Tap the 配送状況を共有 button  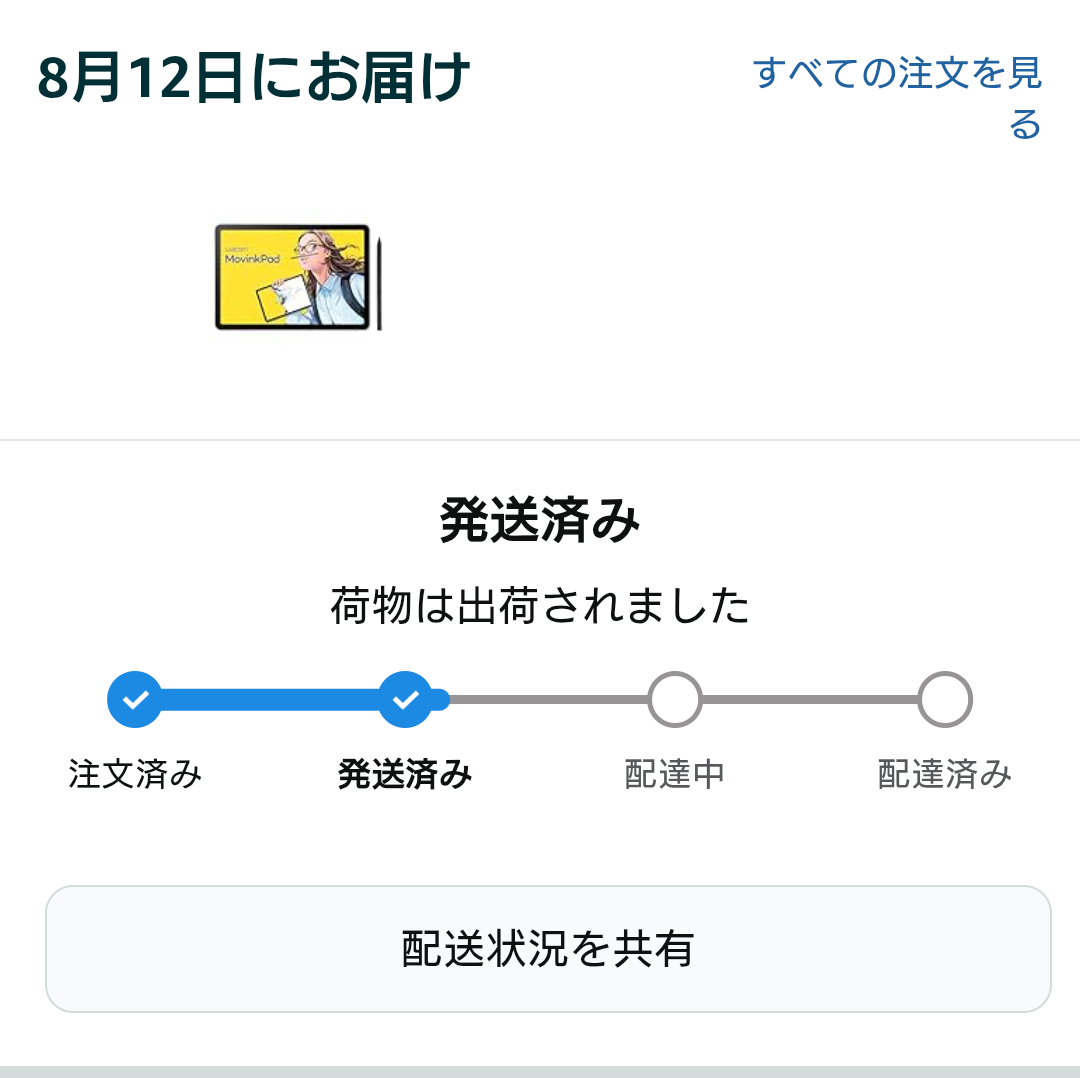tap(548, 948)
